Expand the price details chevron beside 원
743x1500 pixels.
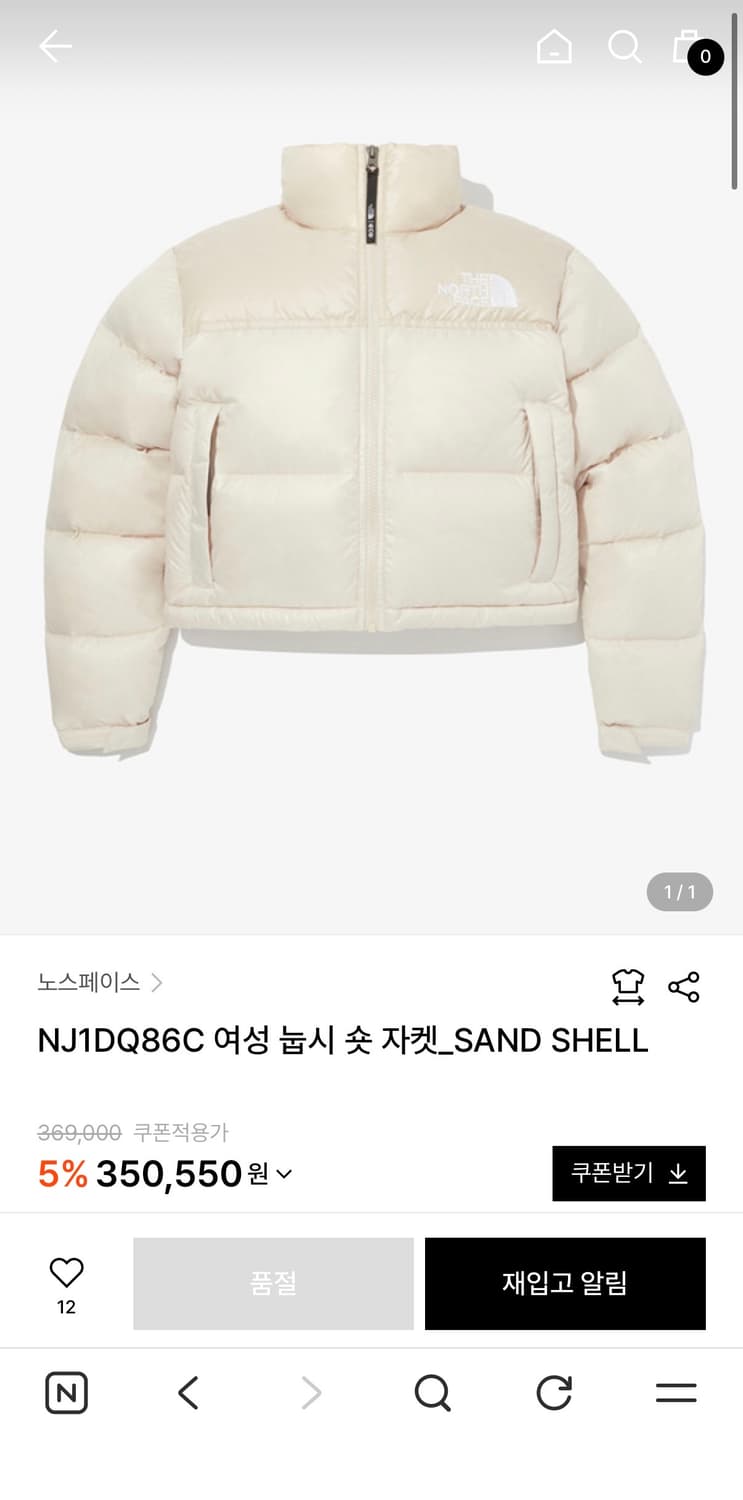coord(287,1177)
